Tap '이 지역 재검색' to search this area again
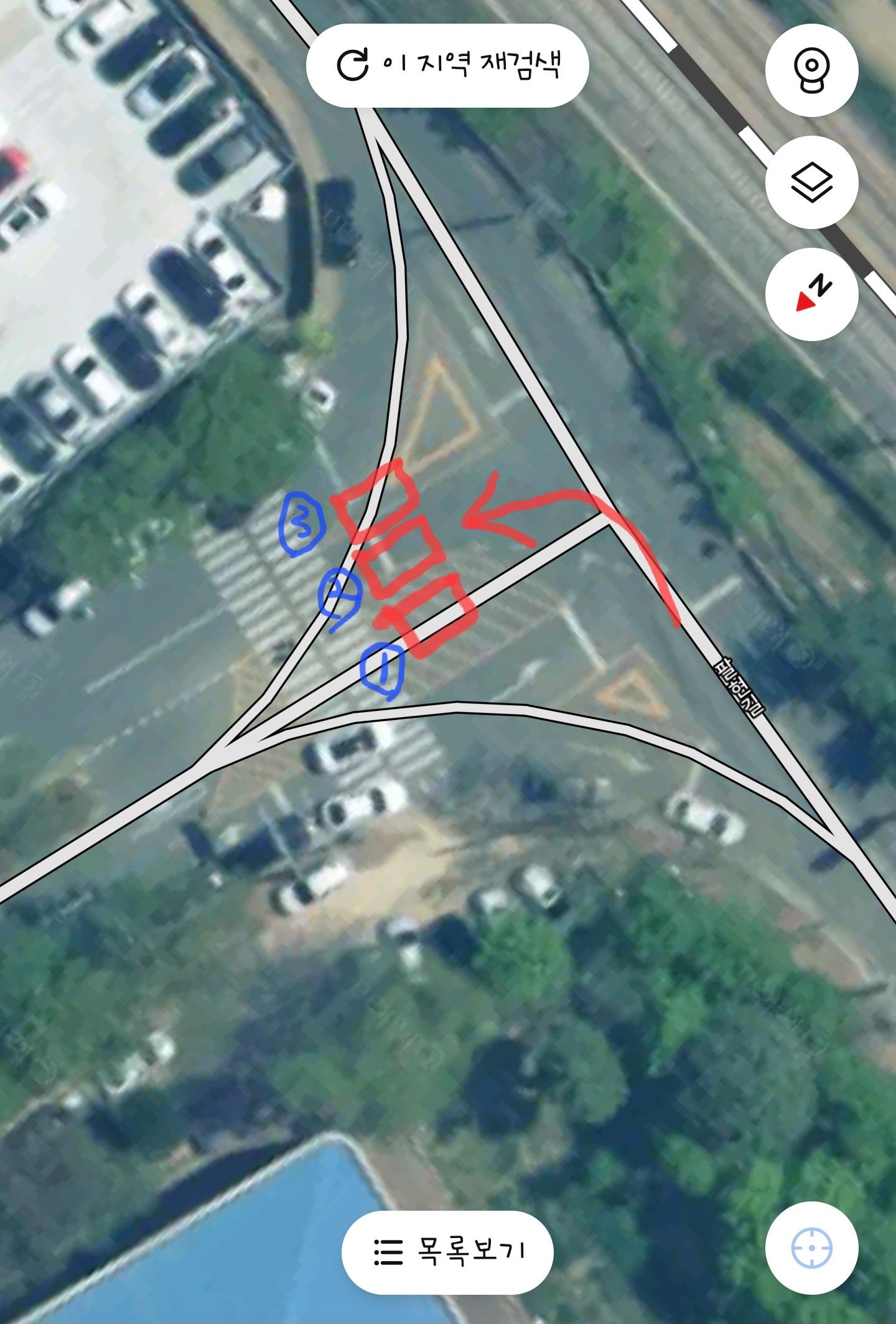 (x=447, y=65)
